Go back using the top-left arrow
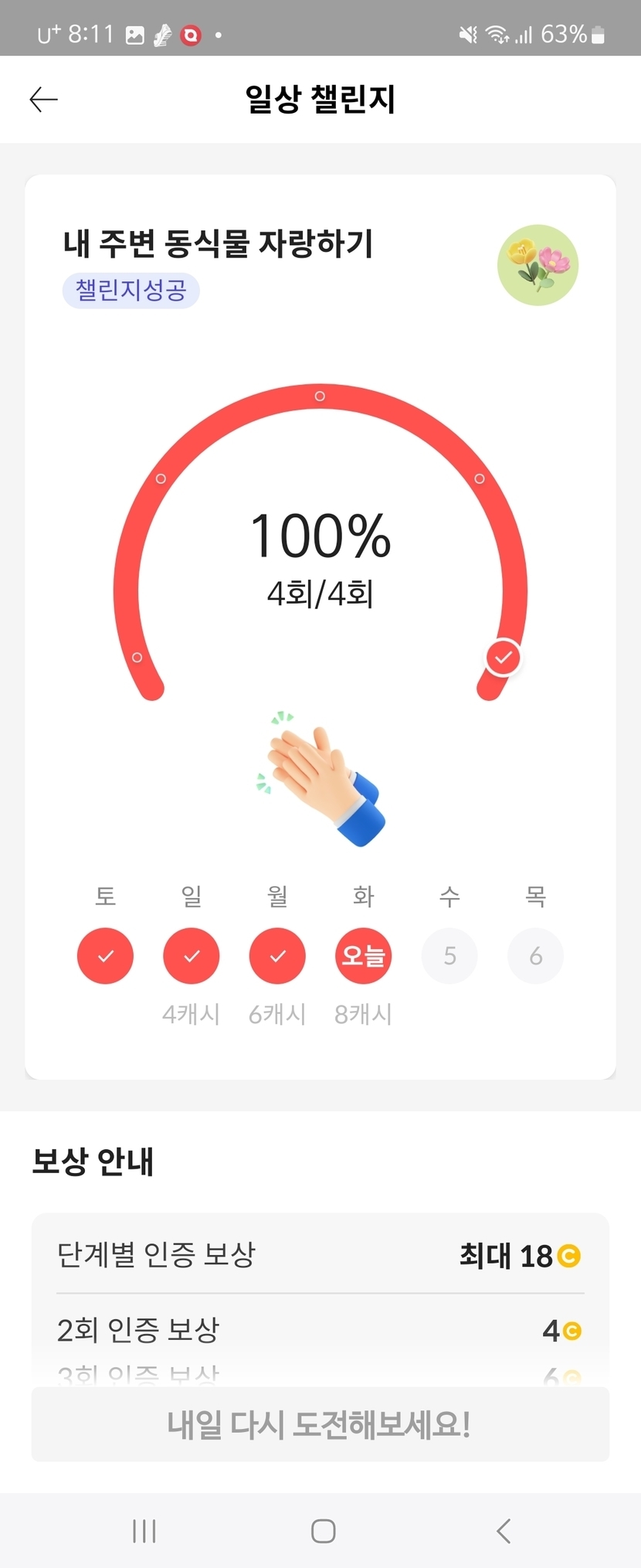The image size is (641, 1568). click(44, 100)
